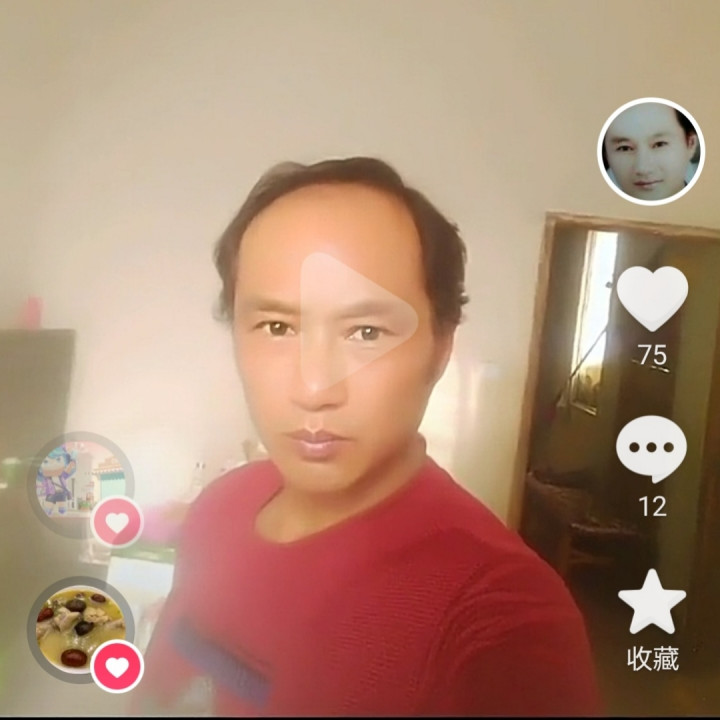Open the comments bubble
This screenshot has height=720, width=720.
651,450
